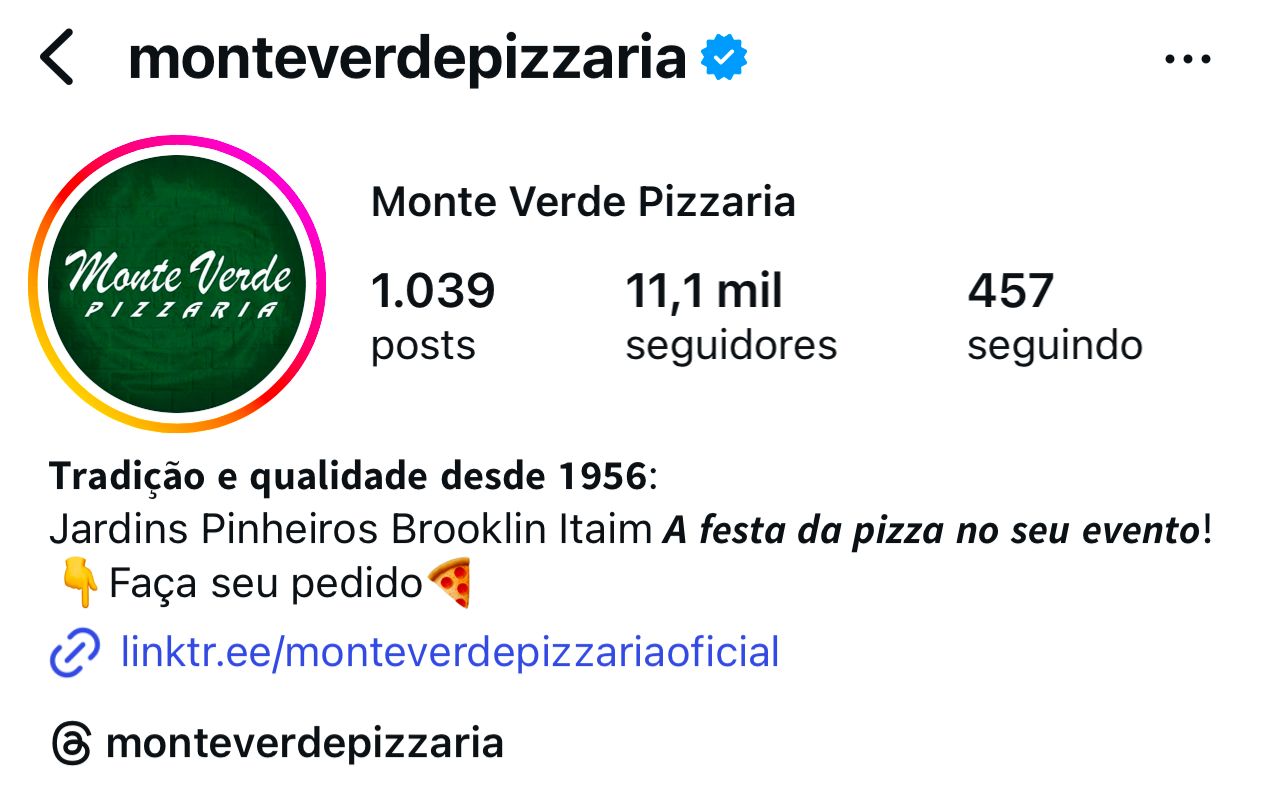Open the linktr.ee/monteverdepizzariaoficial link
Screen dimensions: 1284x801
[448, 653]
